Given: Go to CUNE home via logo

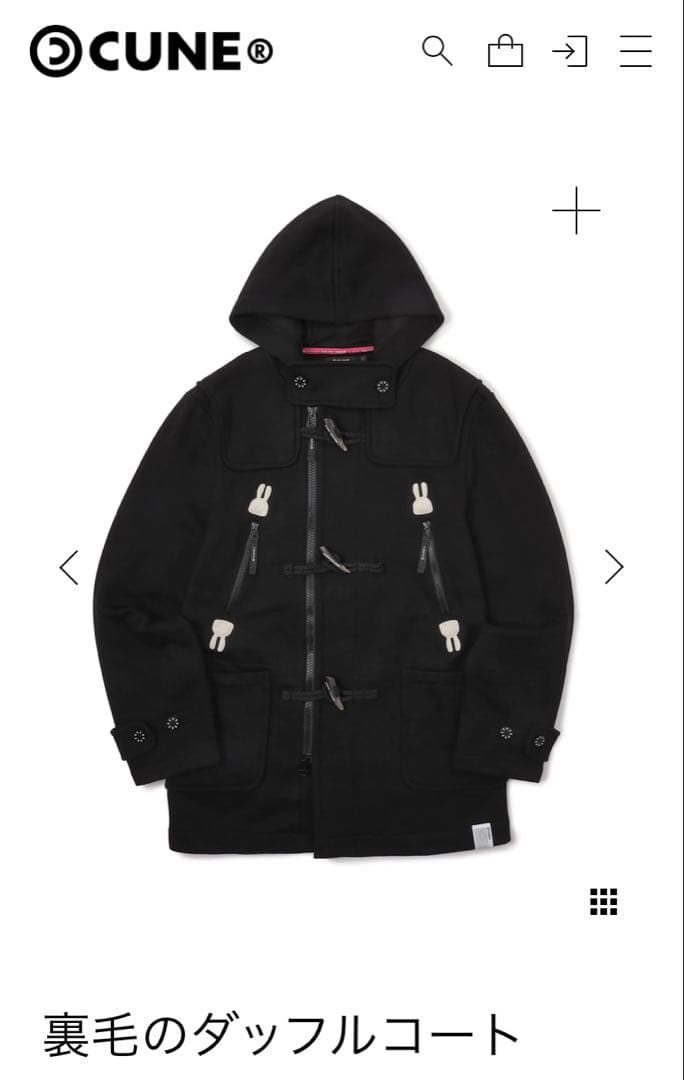Looking at the screenshot, I should pos(151,51).
